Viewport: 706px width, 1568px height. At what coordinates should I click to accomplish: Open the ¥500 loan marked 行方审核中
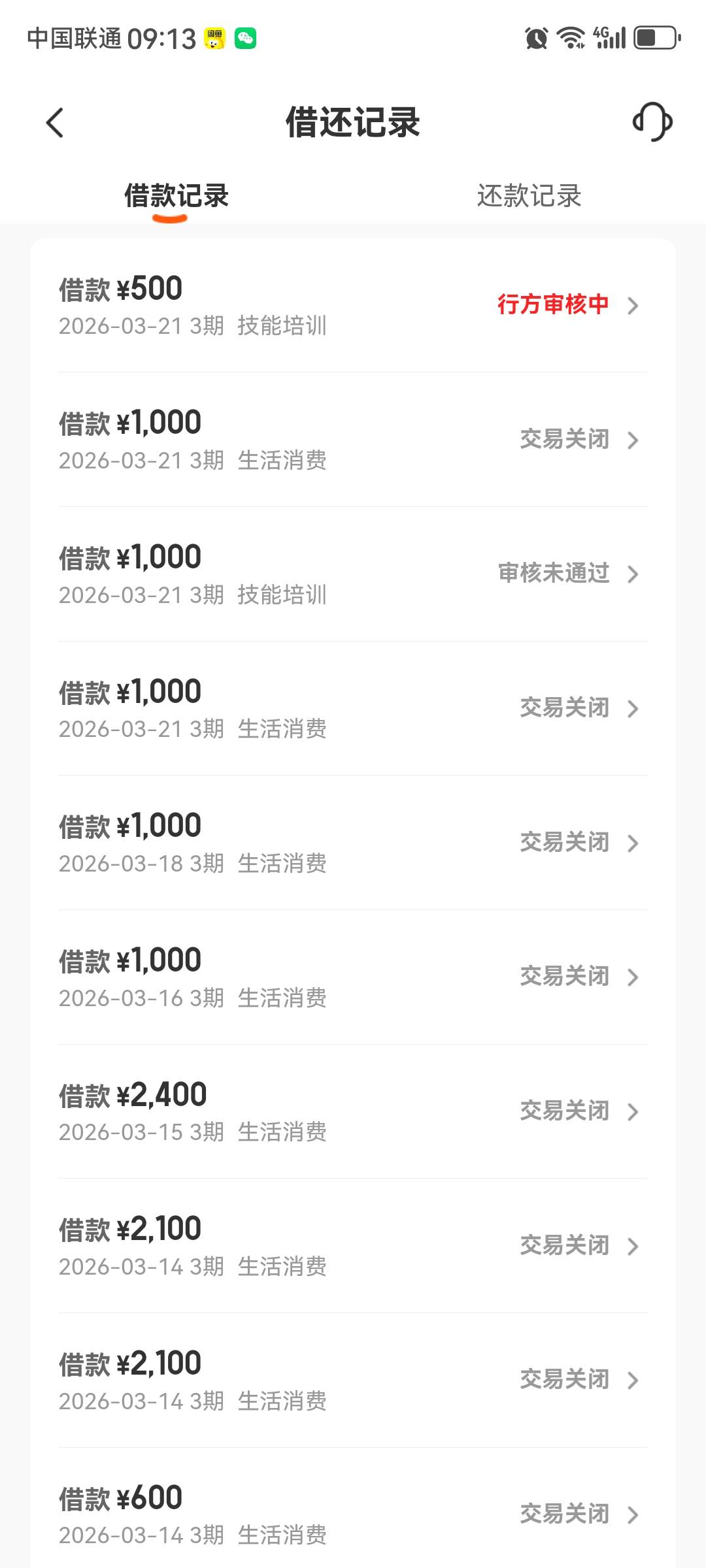coord(353,306)
